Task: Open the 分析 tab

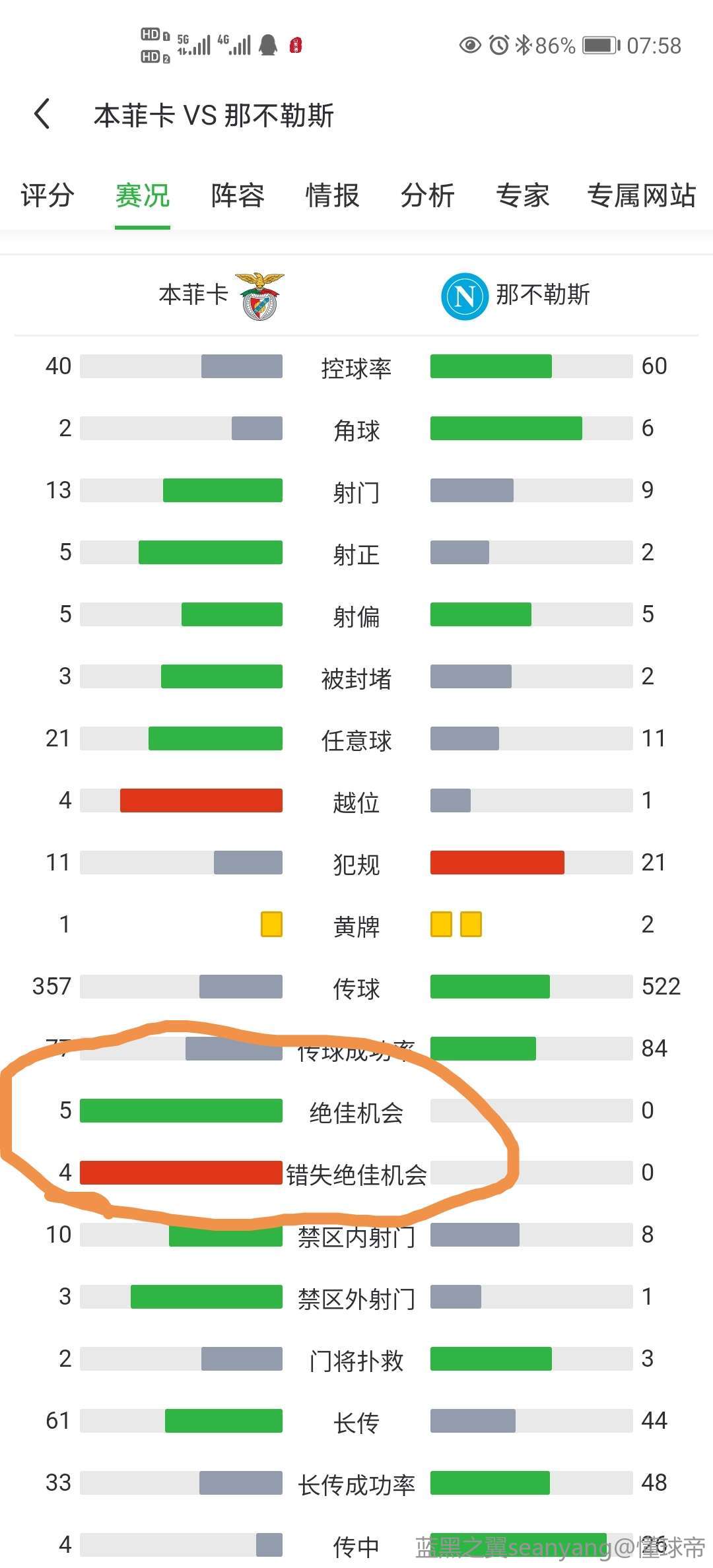Action: pyautogui.click(x=428, y=195)
